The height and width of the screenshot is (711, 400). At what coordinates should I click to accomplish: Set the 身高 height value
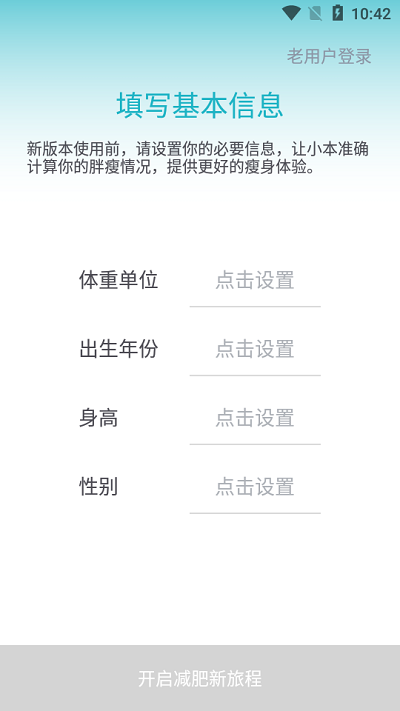tap(255, 418)
